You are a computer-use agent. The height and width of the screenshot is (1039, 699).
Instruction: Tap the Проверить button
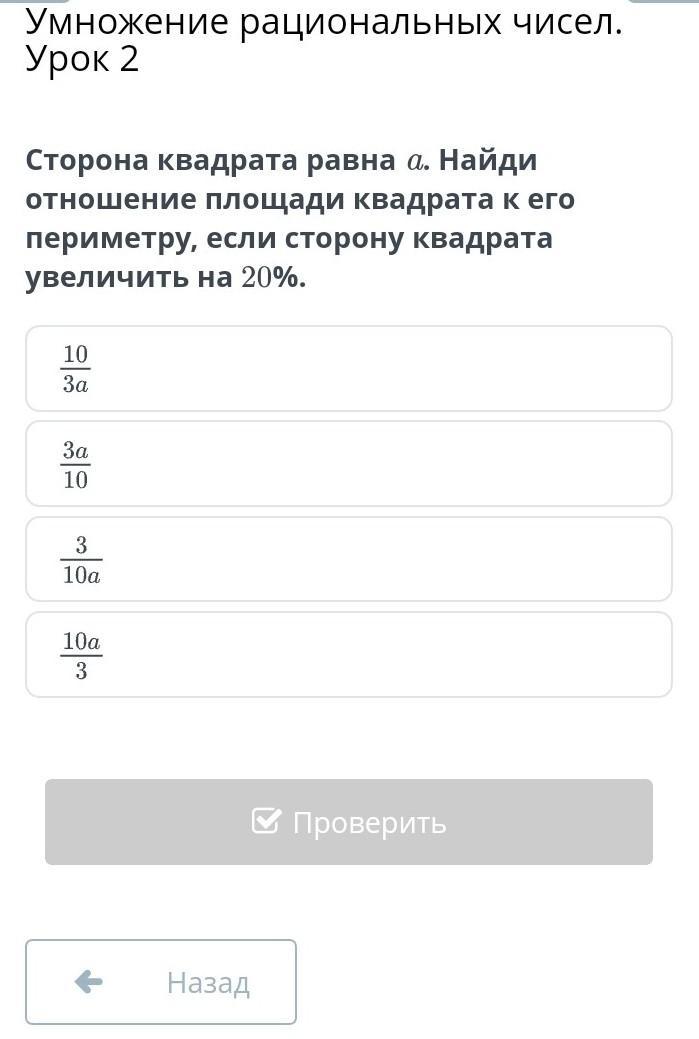348,822
